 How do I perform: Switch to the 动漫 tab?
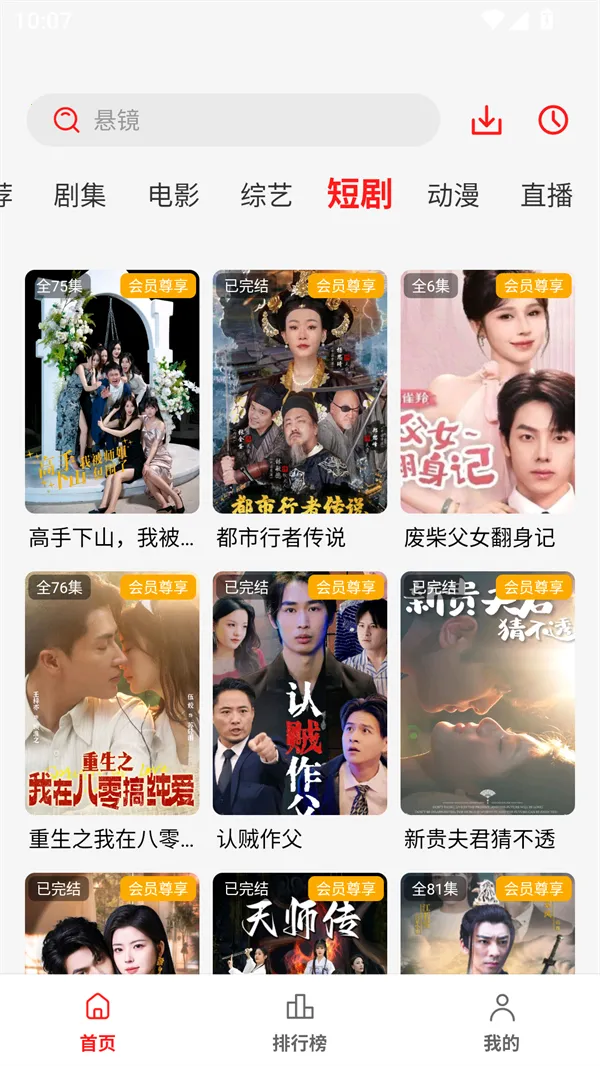coord(453,195)
